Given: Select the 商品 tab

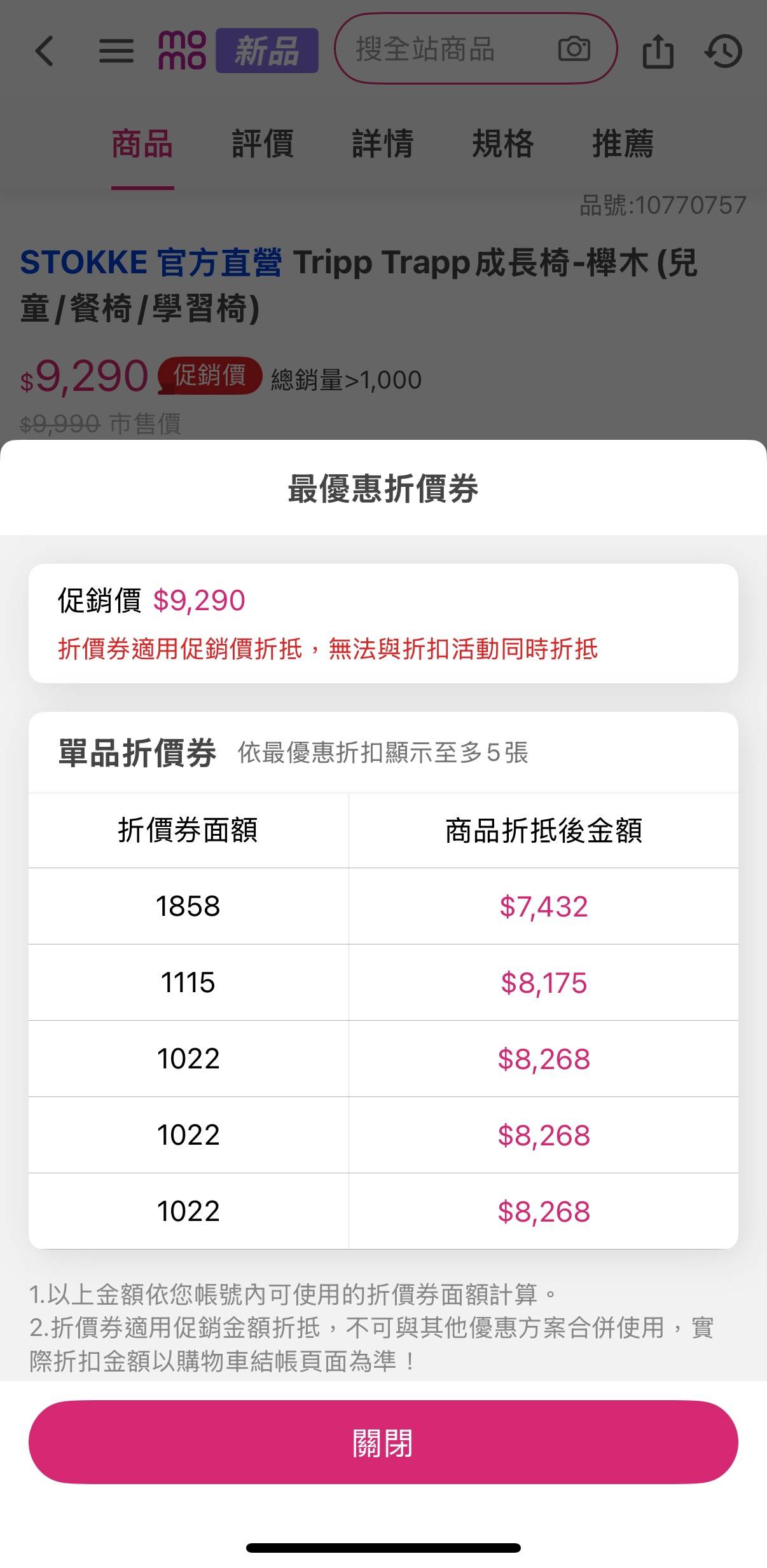Looking at the screenshot, I should click(x=142, y=144).
